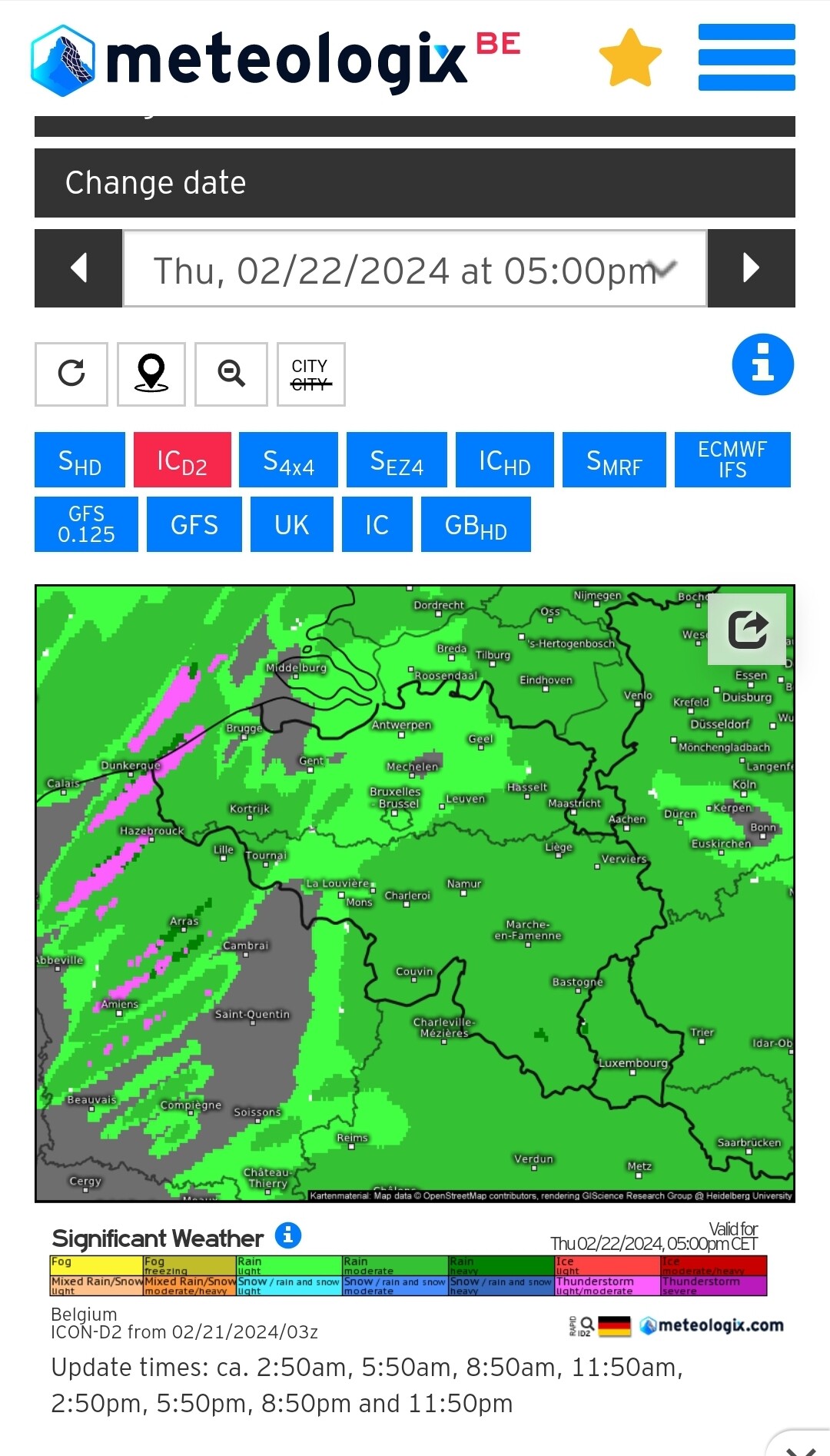This screenshot has width=830, height=1456.
Task: Switch to ICHD model
Action: coord(504,460)
